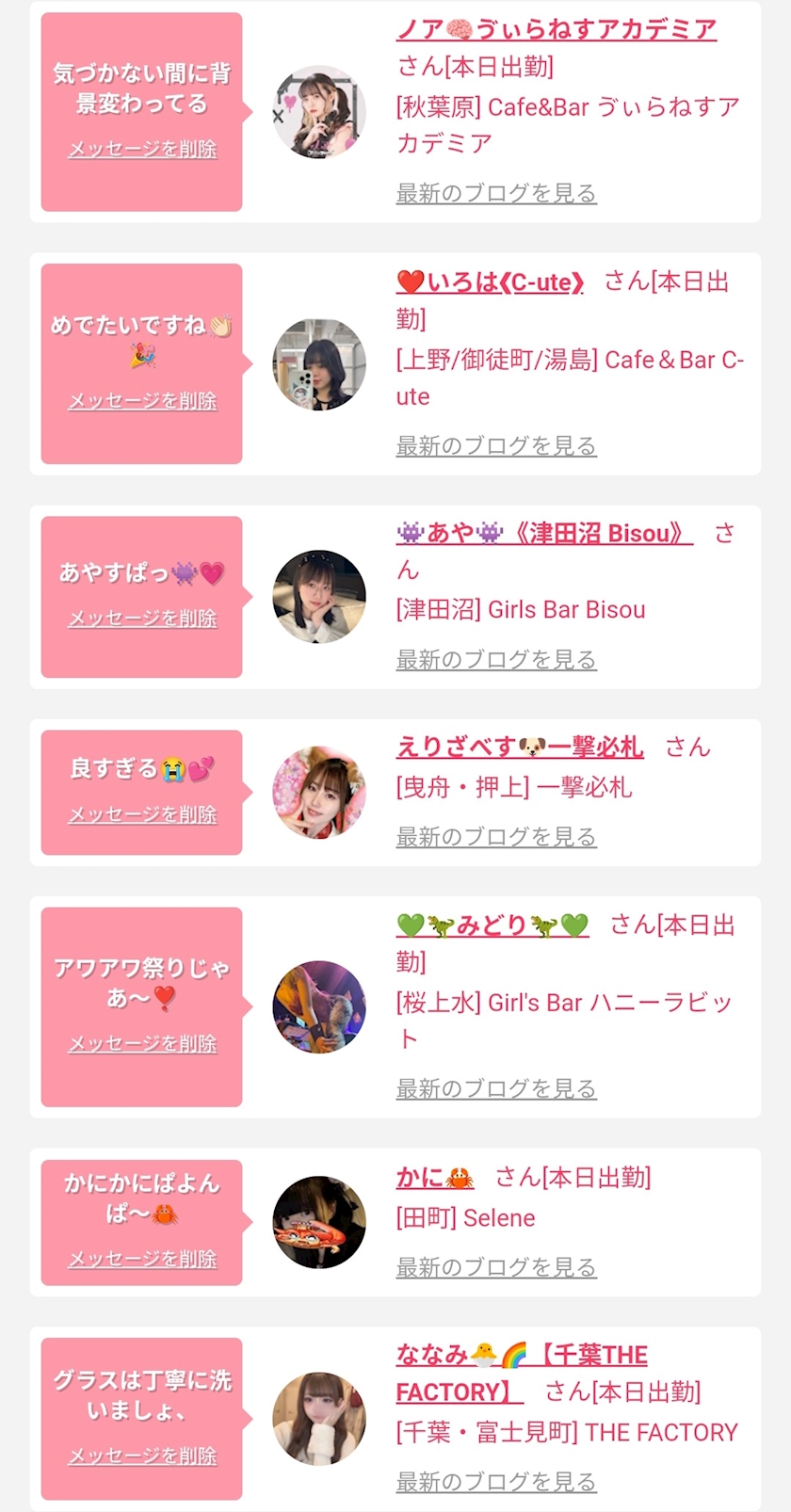Open あや《津田沼 Bisou》 profile link

coord(544,533)
